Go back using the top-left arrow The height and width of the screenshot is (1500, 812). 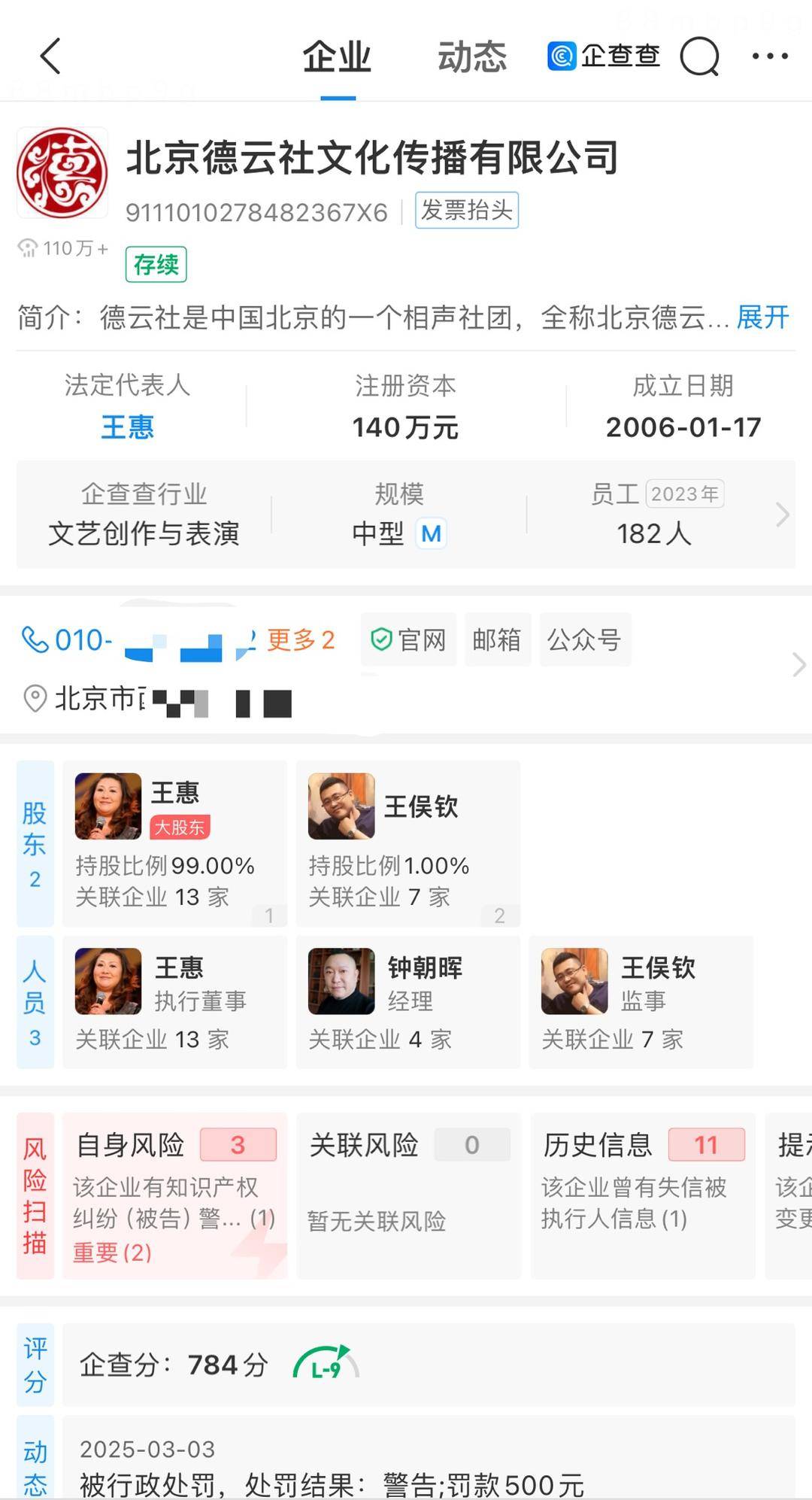[50, 56]
